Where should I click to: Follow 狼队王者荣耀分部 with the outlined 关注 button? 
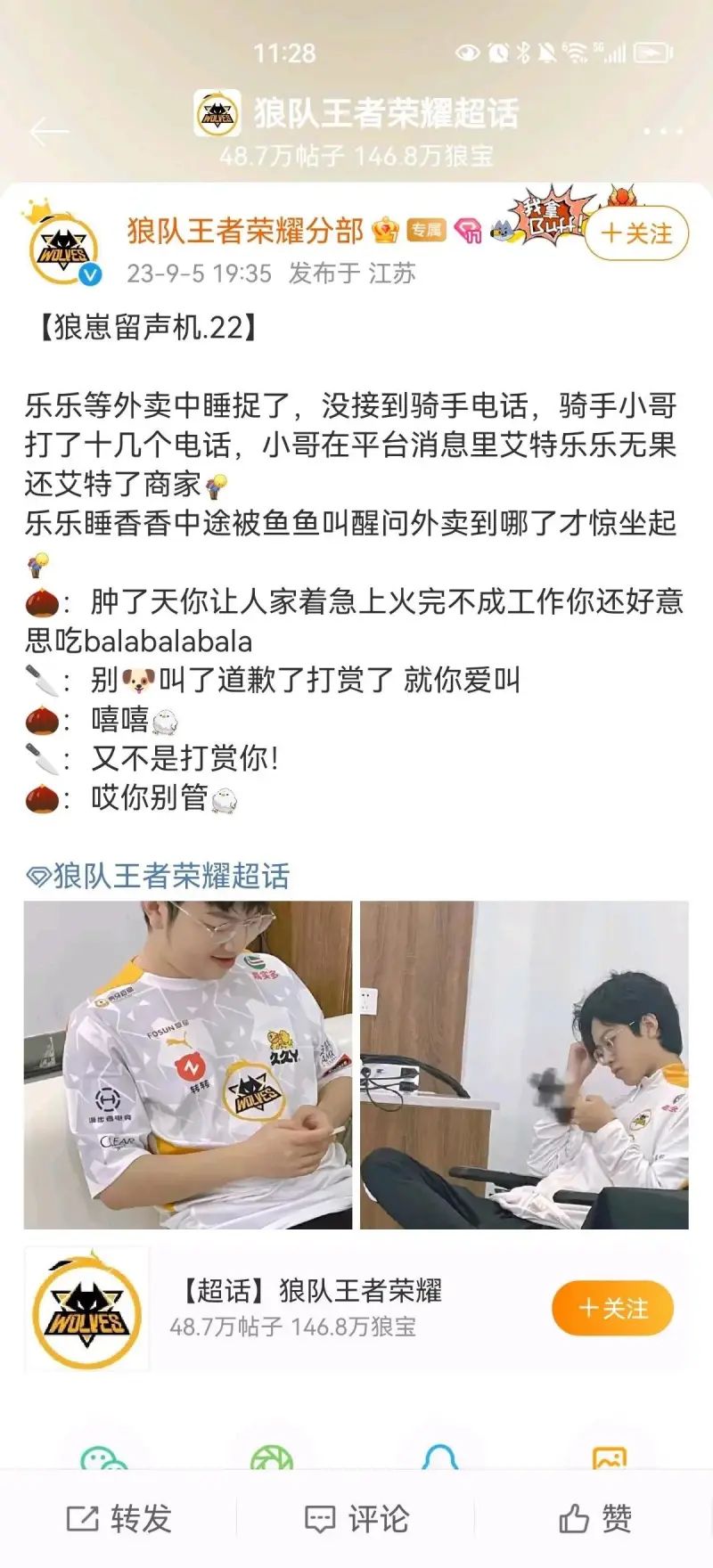(x=636, y=233)
